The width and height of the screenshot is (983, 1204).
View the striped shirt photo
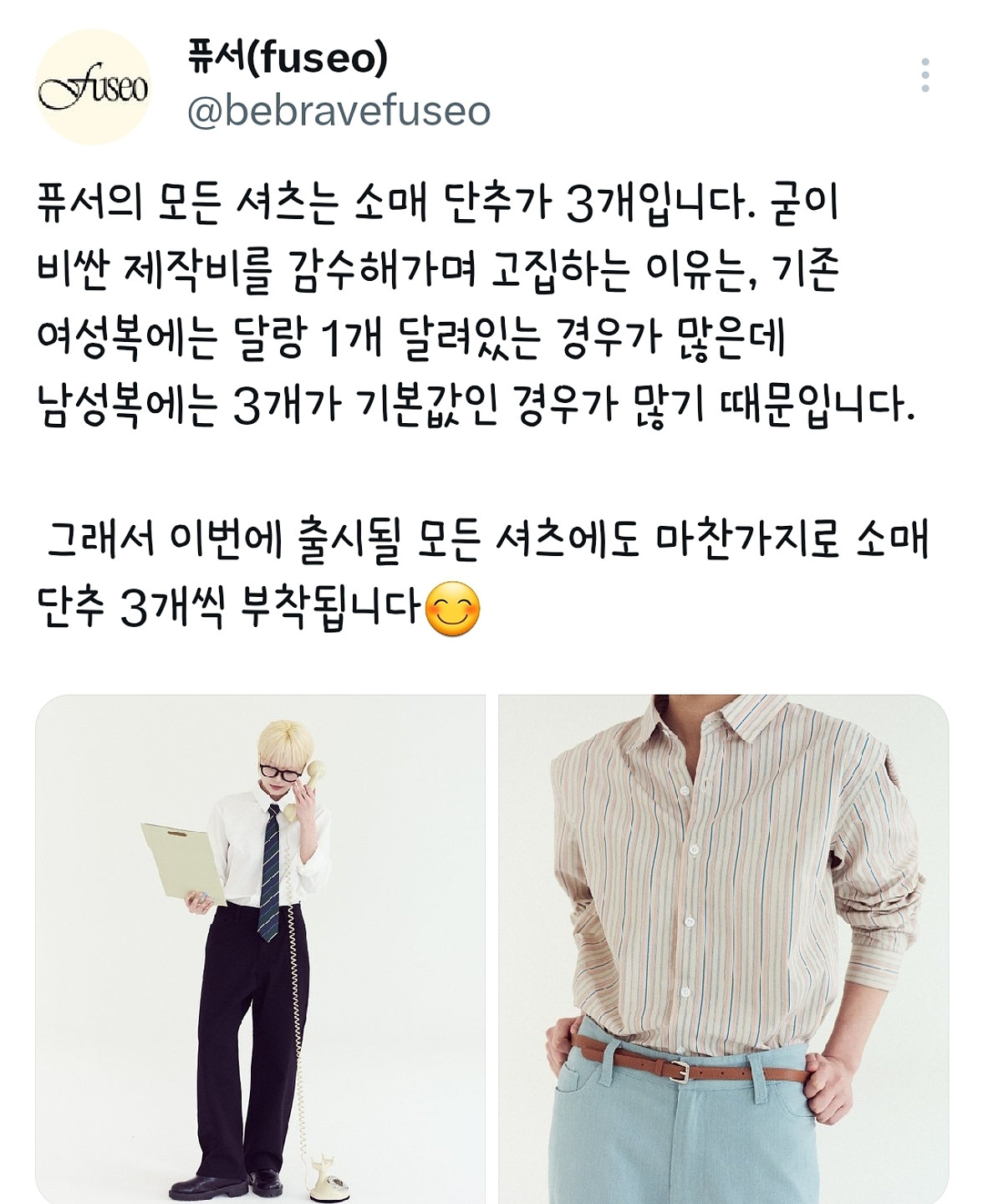pyautogui.click(x=723, y=948)
